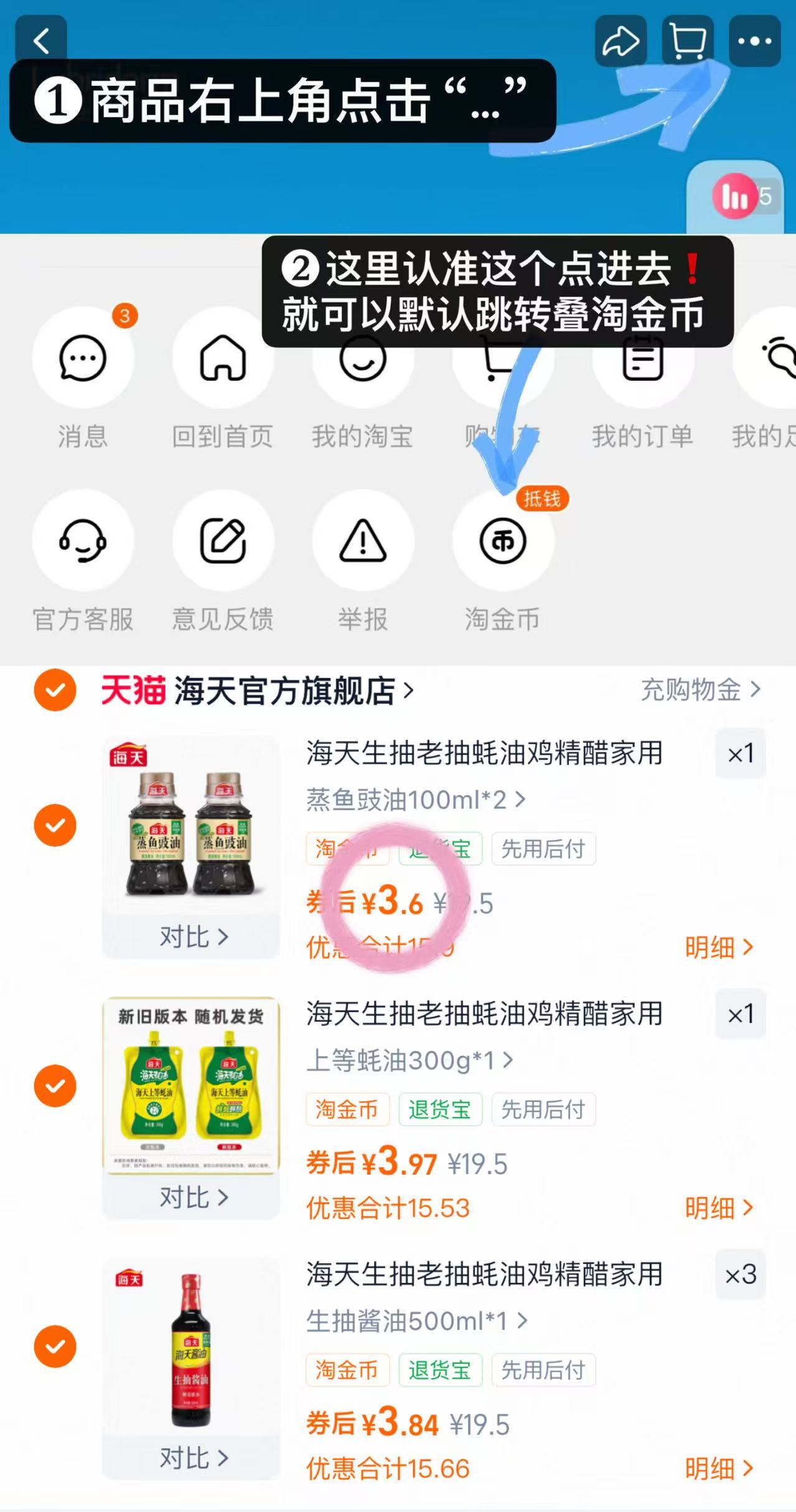This screenshot has width=796, height=1512.
Task: Select the 举报 report icon
Action: coord(363,542)
